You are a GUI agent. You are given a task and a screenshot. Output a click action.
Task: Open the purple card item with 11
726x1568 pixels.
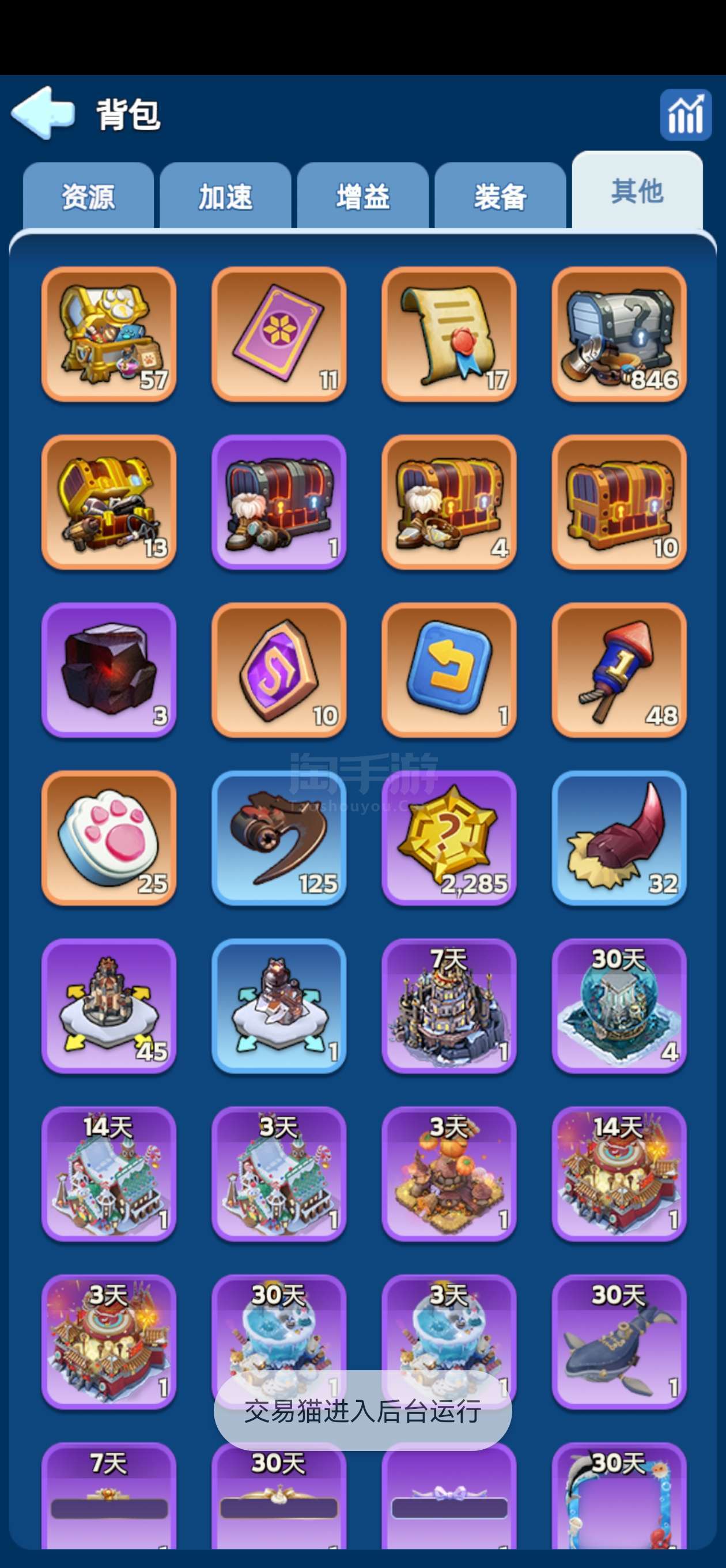click(x=279, y=334)
